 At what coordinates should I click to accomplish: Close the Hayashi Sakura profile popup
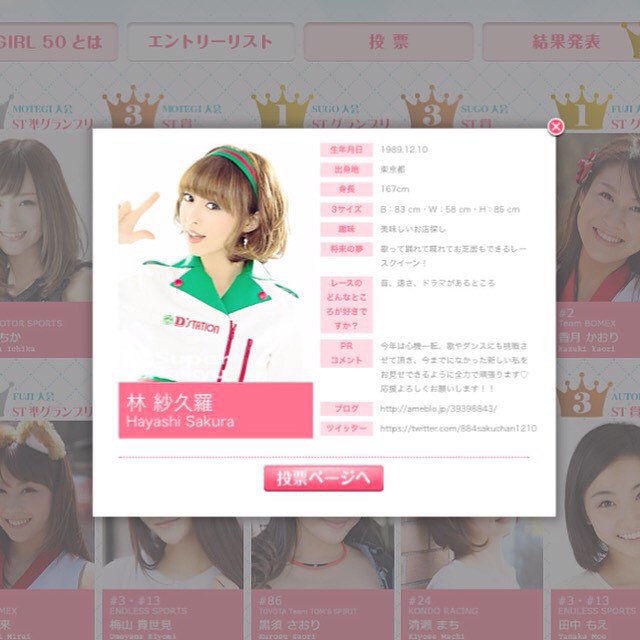[556, 126]
